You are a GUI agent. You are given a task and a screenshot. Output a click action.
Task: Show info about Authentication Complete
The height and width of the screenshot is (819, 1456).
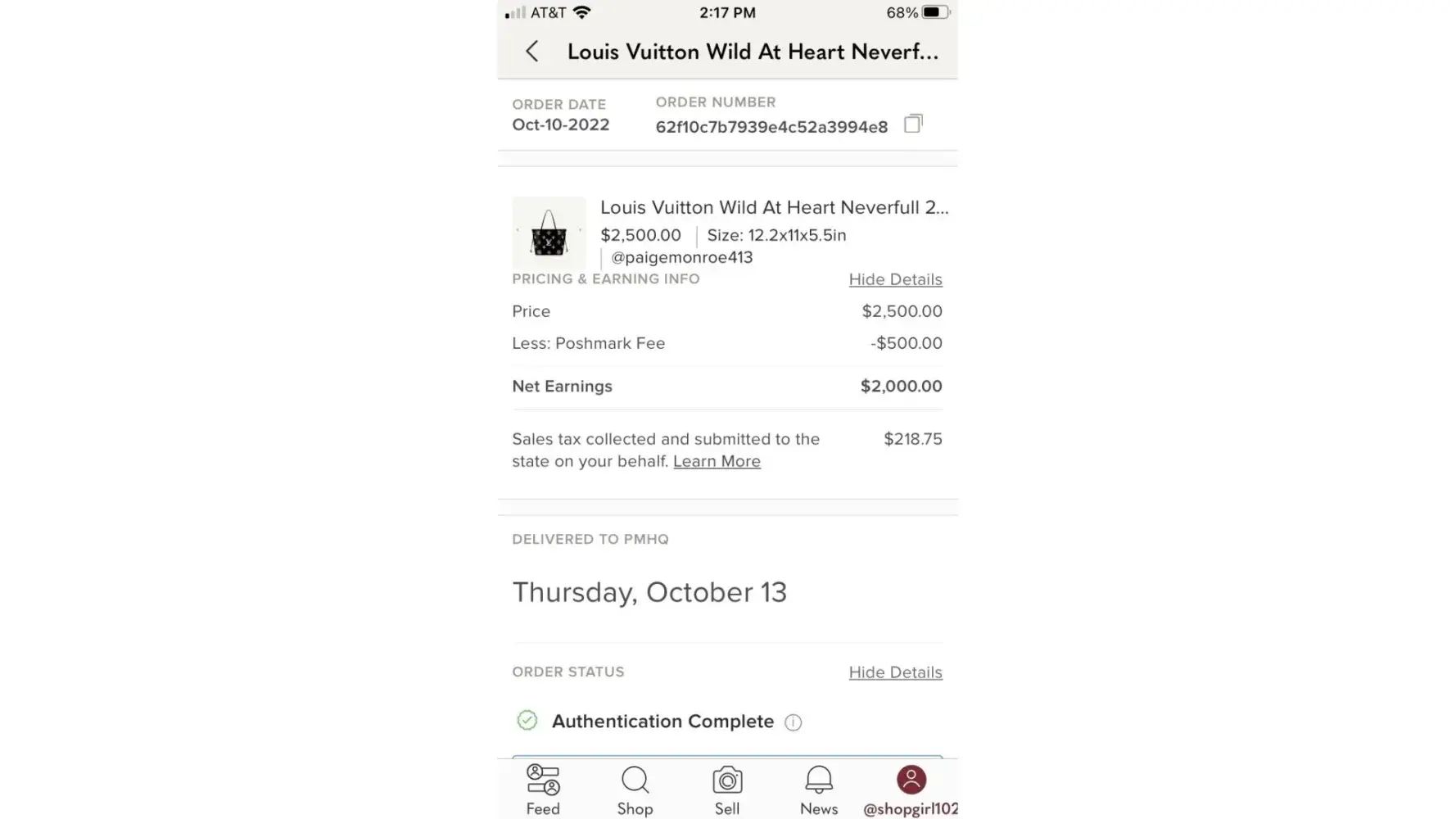coord(793,722)
